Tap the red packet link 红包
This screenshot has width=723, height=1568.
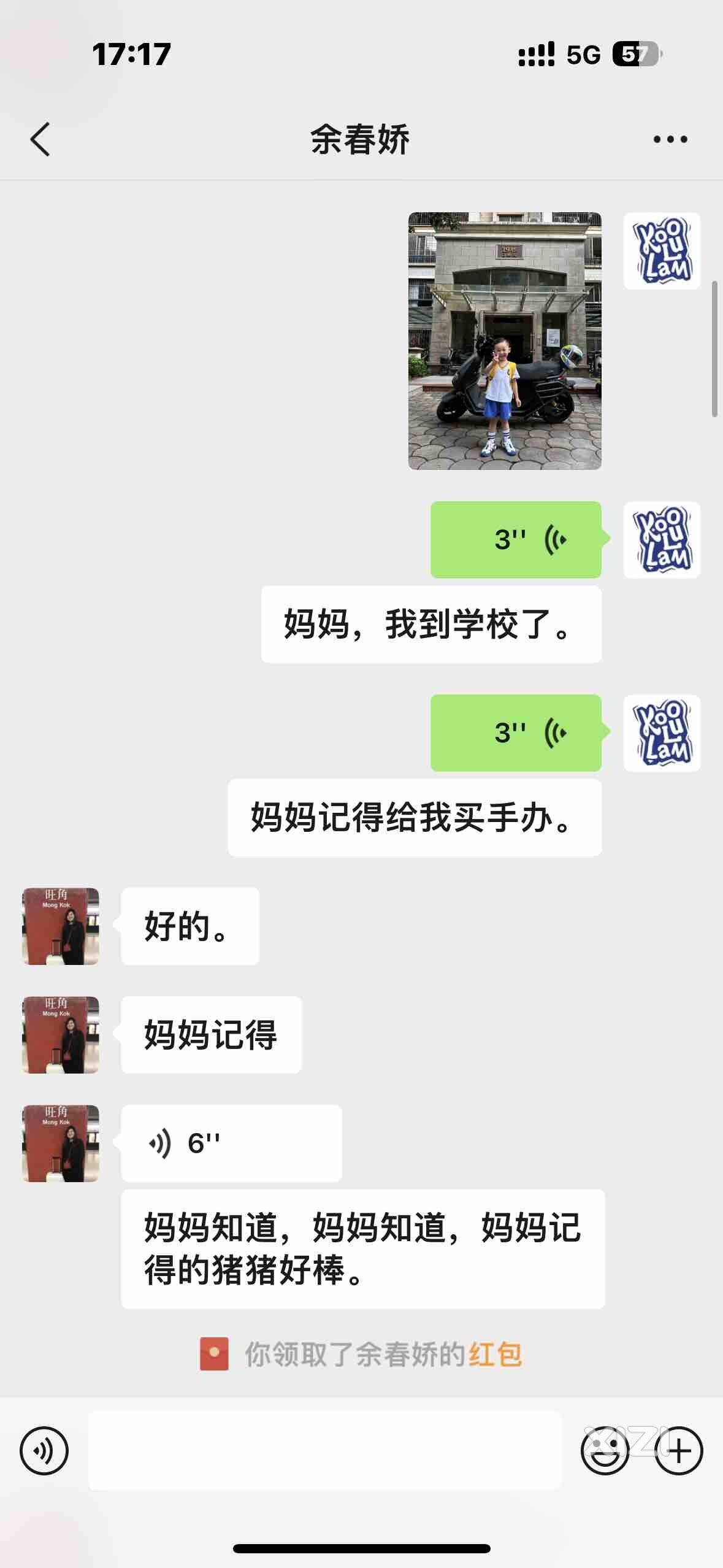point(495,1355)
